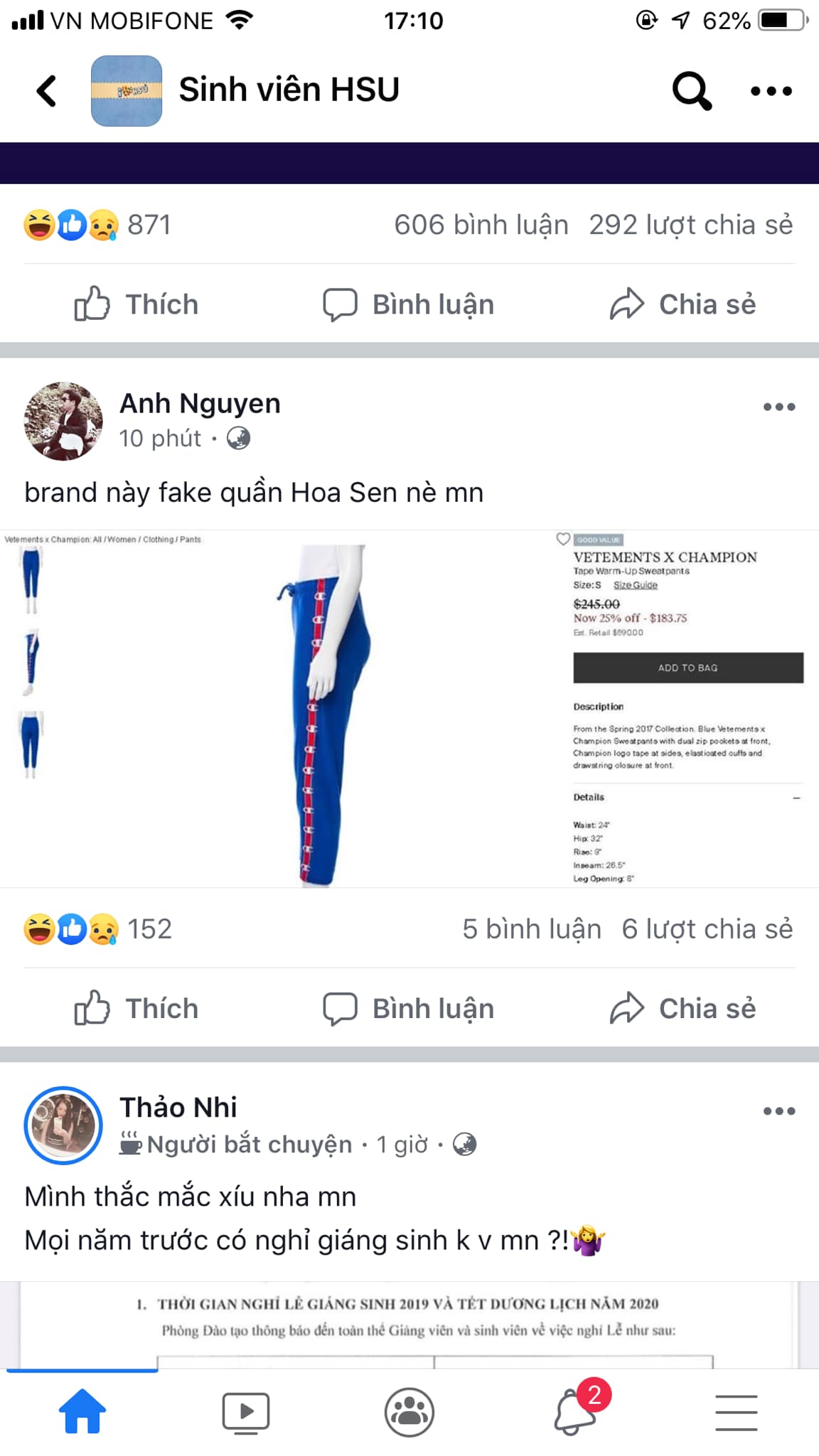Go back using the arrow
The image size is (819, 1456).
pos(47,91)
